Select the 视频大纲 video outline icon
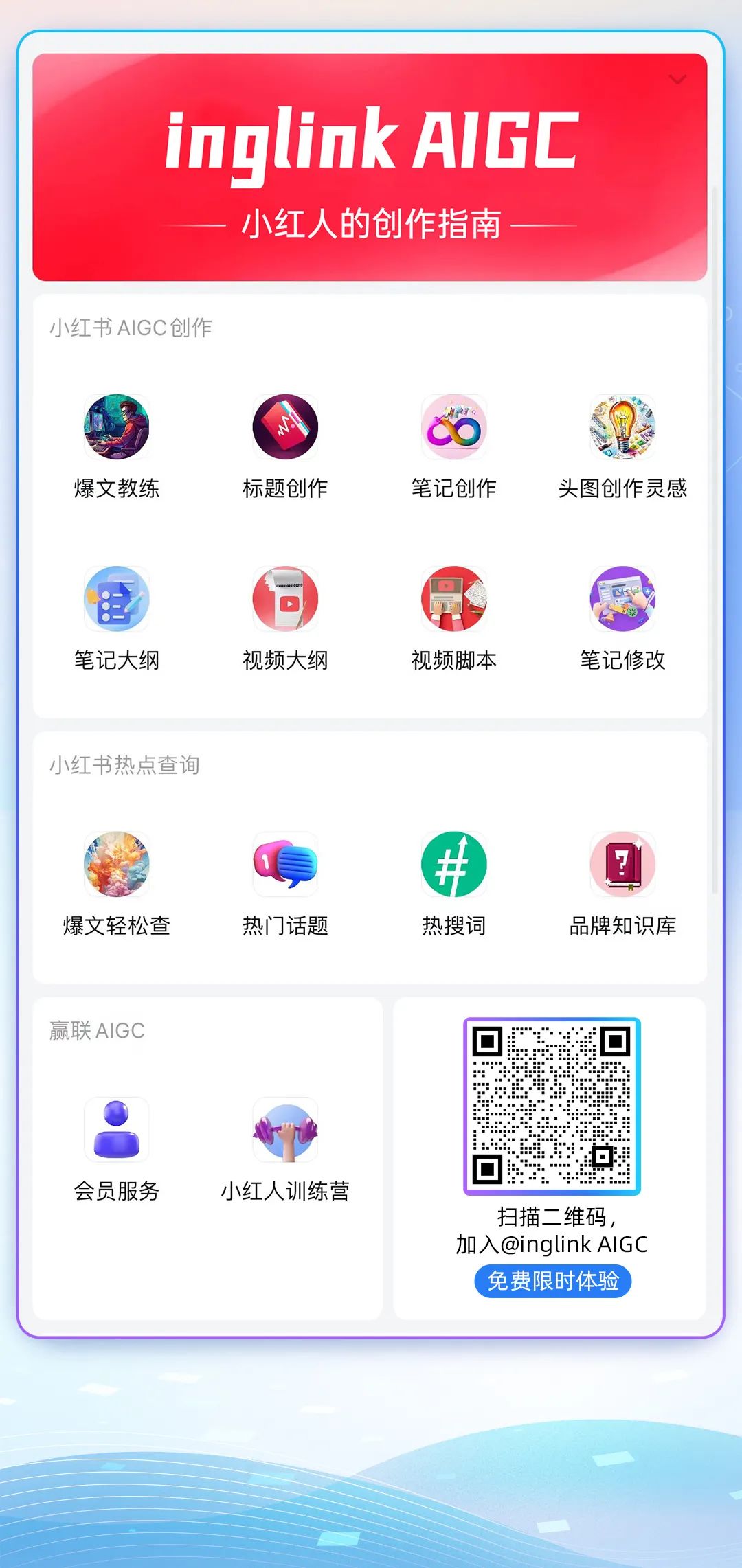 click(285, 599)
